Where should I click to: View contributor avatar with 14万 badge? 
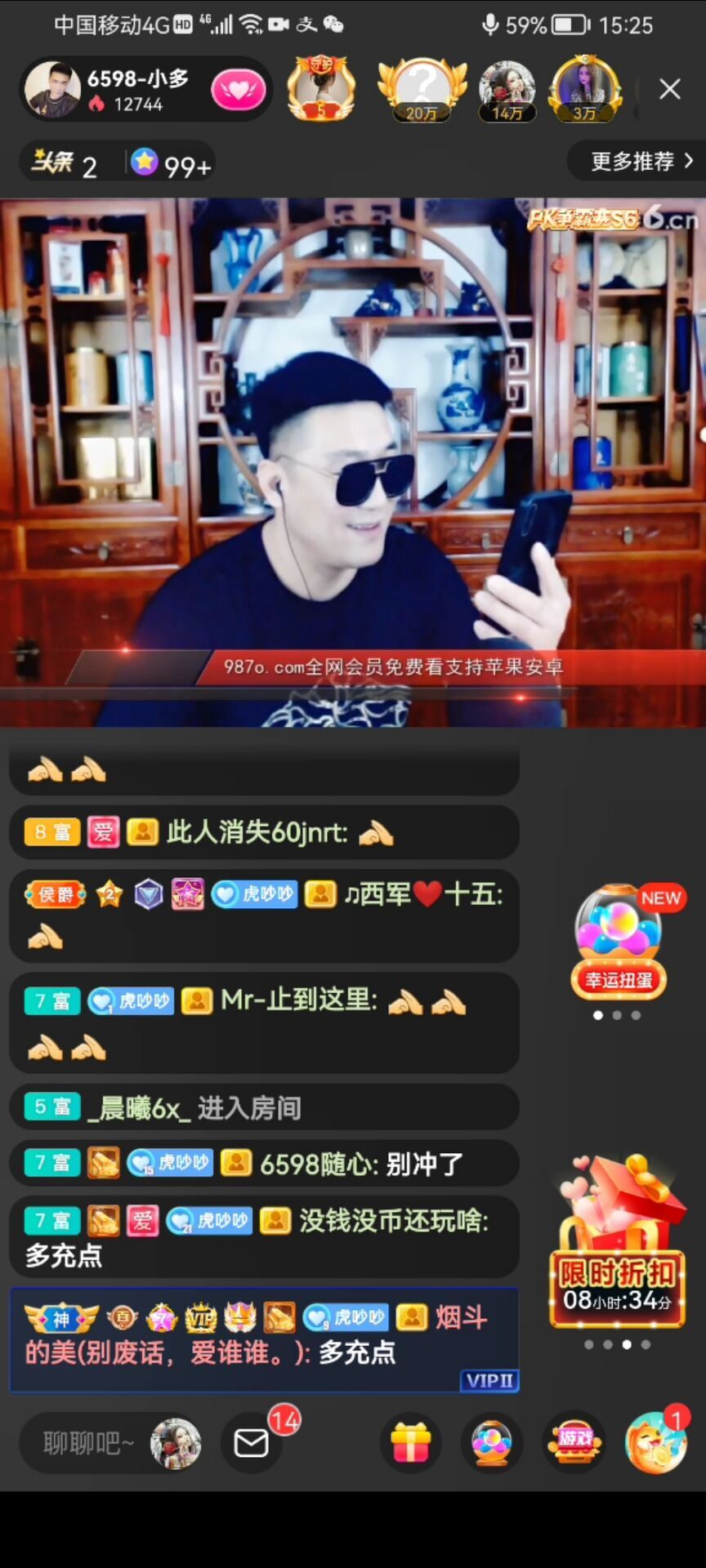click(507, 88)
